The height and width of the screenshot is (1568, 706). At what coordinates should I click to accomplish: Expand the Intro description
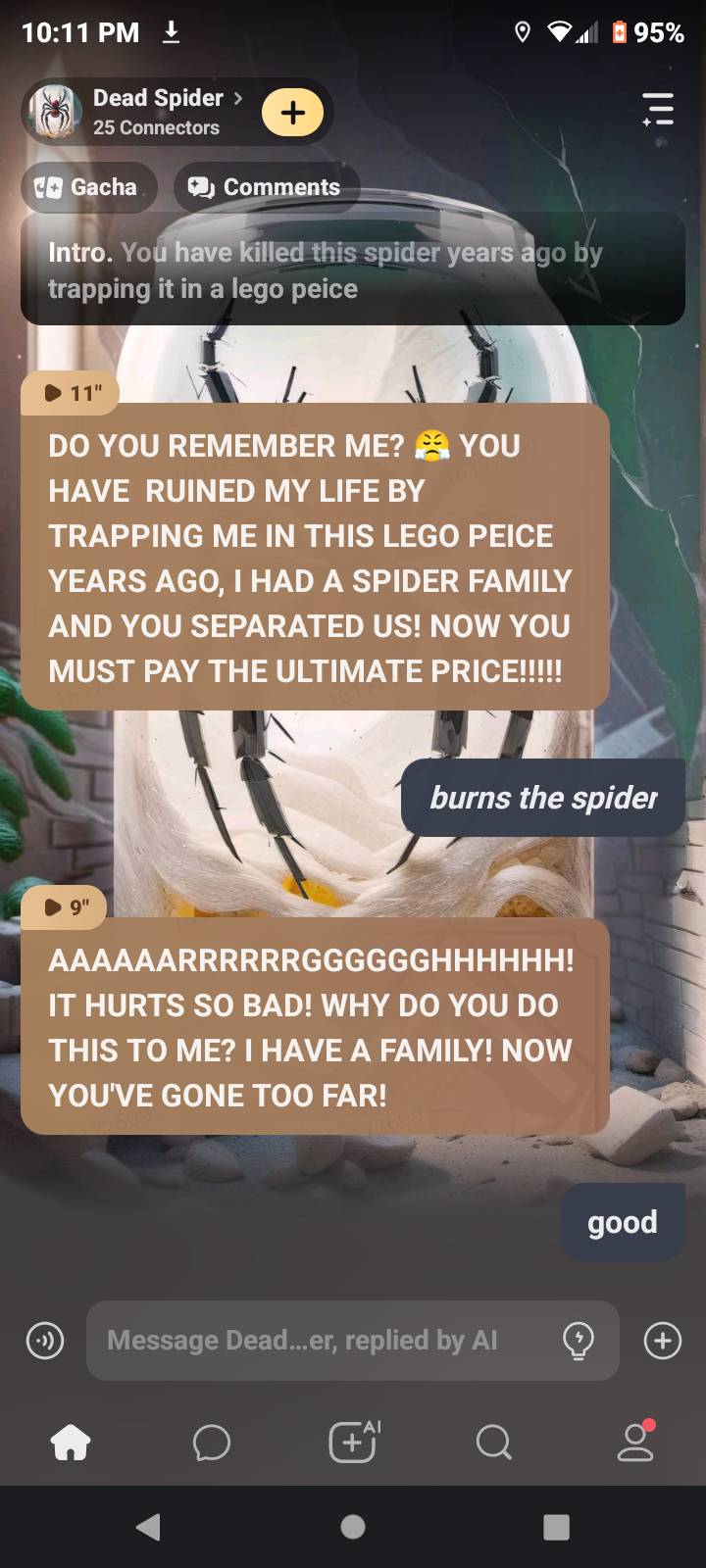click(352, 270)
